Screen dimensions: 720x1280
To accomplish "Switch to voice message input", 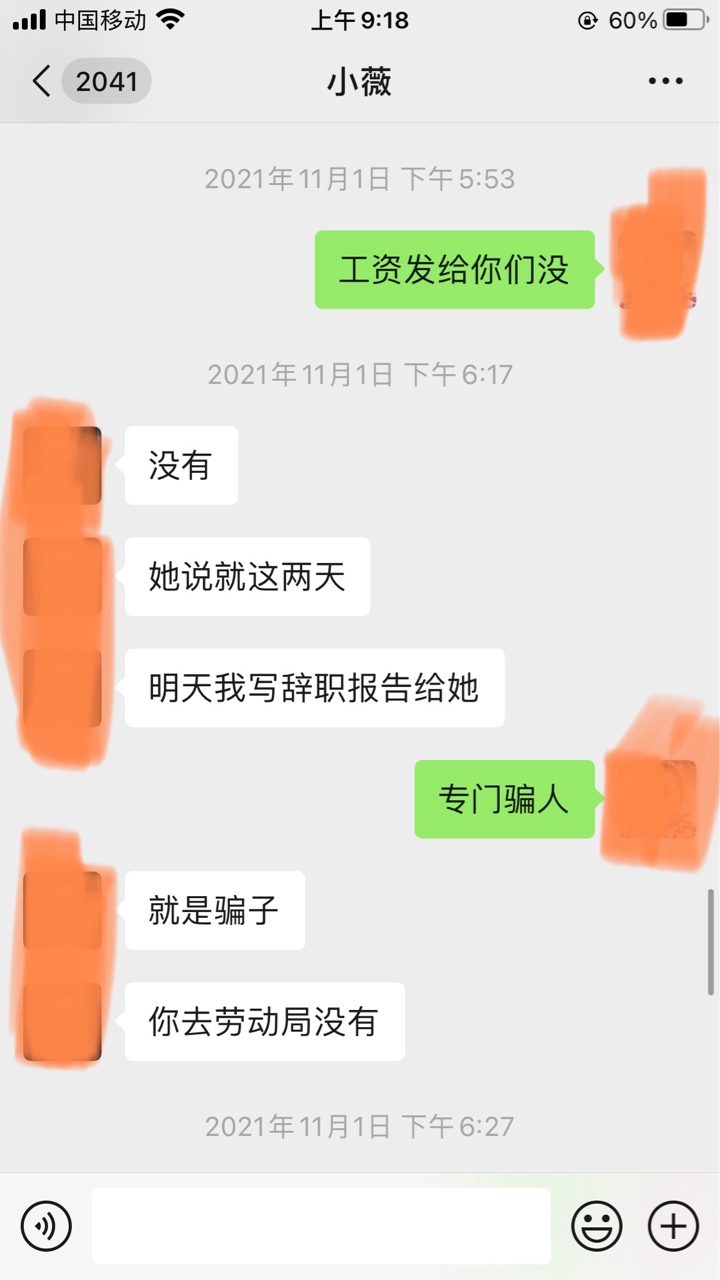I will click(46, 1225).
